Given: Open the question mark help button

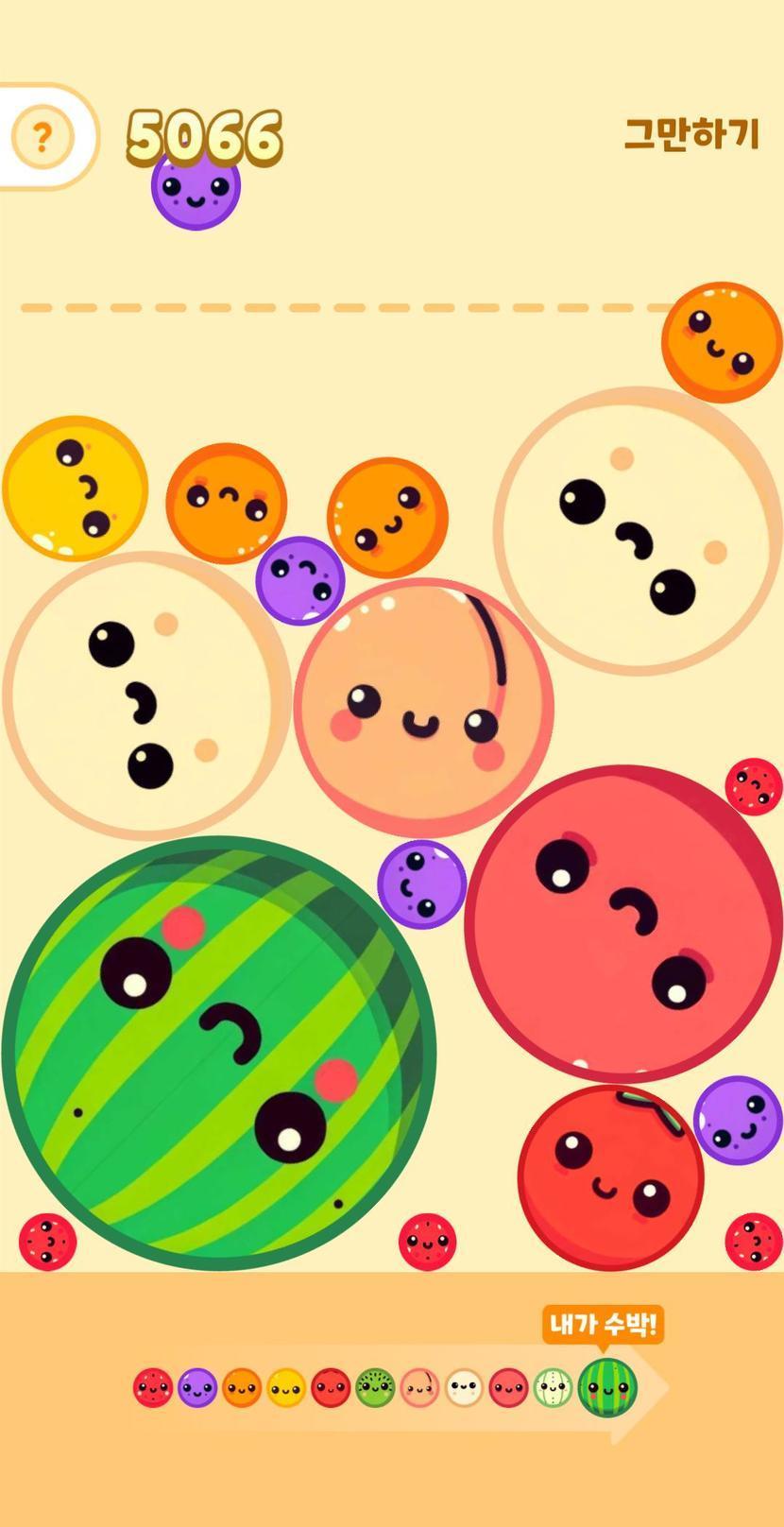Looking at the screenshot, I should (x=42, y=138).
